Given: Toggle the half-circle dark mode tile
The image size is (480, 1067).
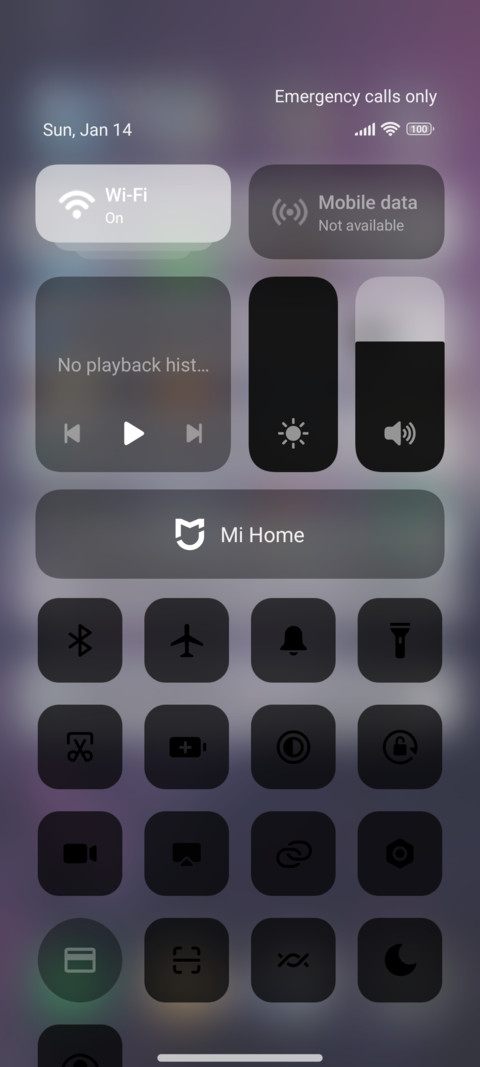Looking at the screenshot, I should tap(293, 747).
